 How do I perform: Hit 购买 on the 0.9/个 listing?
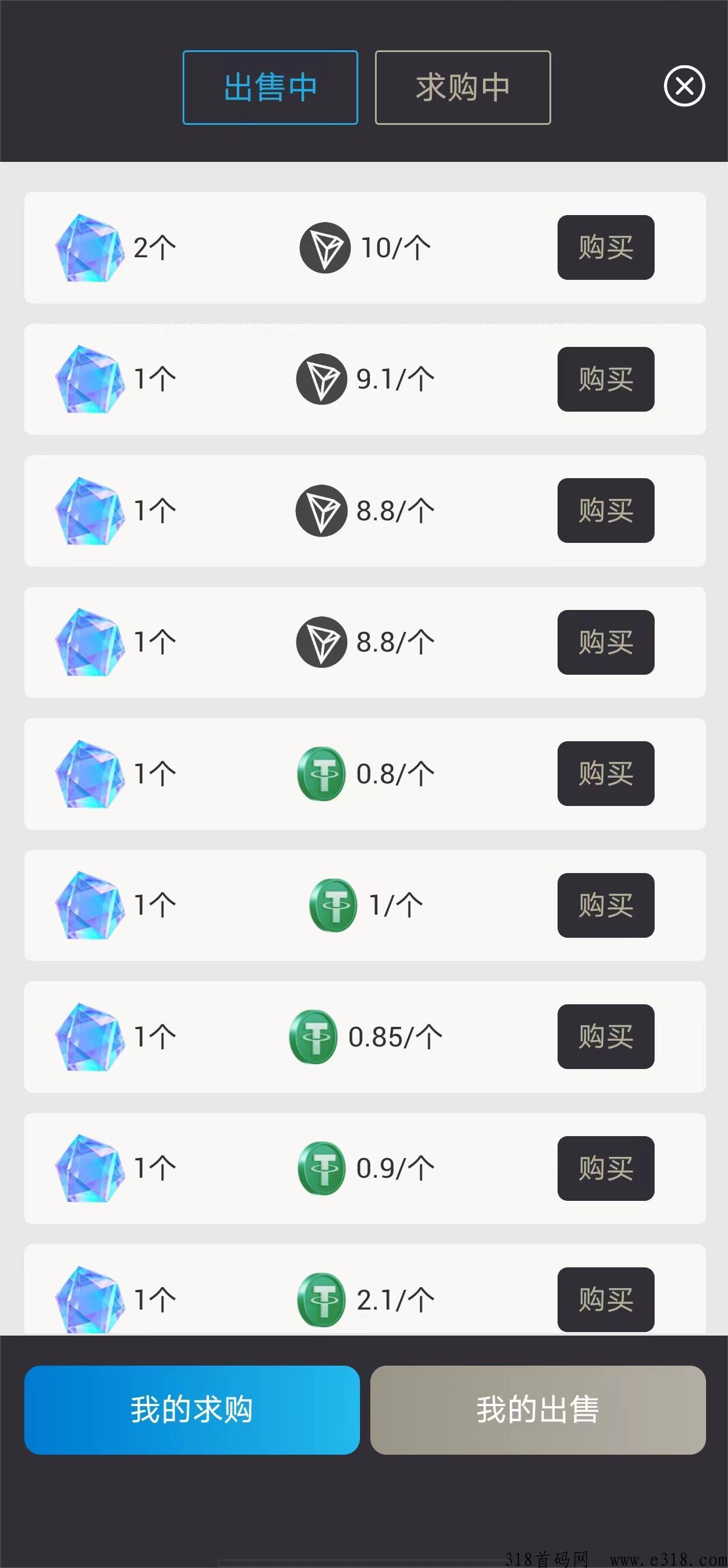pos(606,1168)
